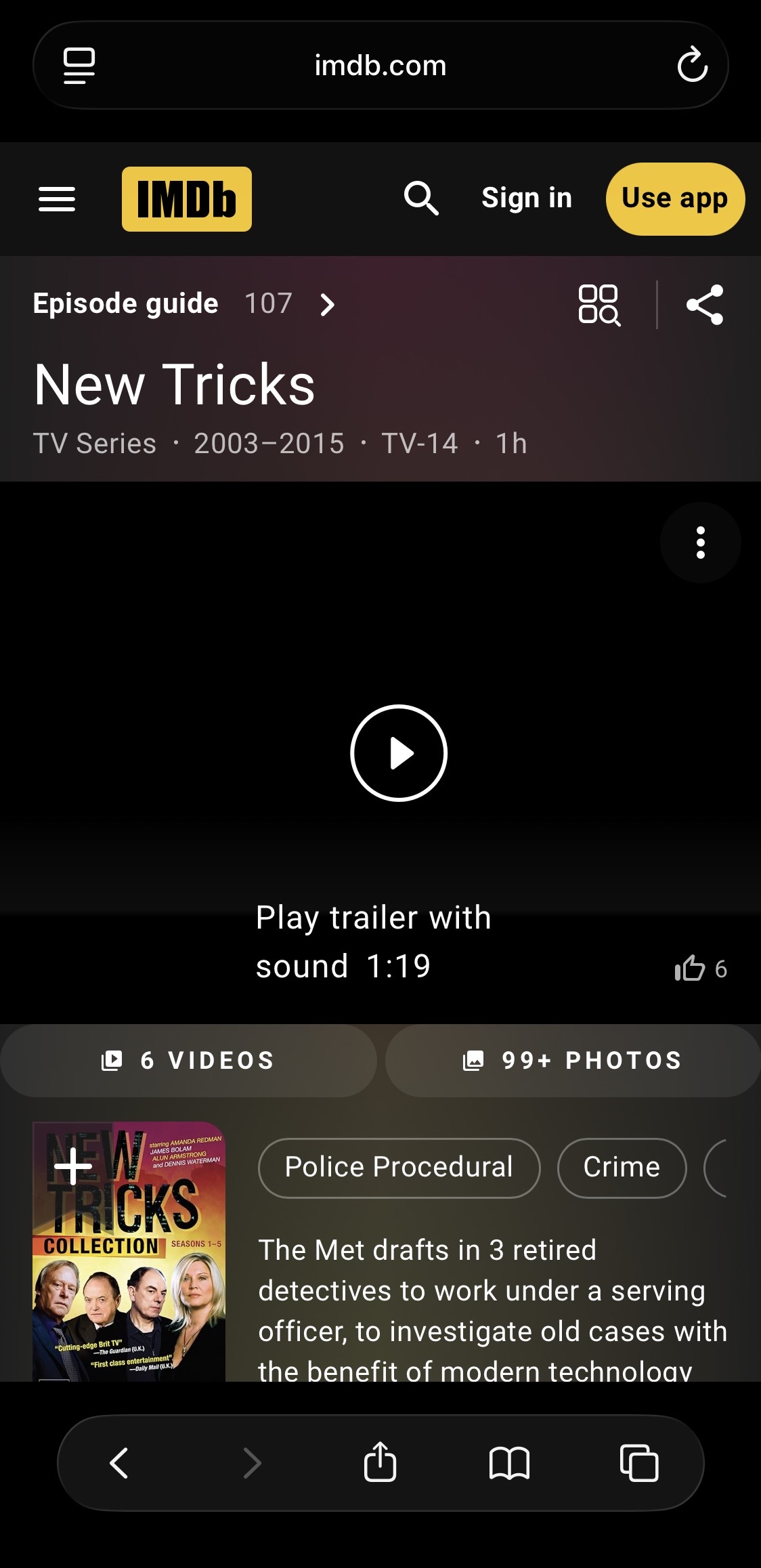Image resolution: width=761 pixels, height=1568 pixels.
Task: Open IMDb search
Action: coord(421,198)
